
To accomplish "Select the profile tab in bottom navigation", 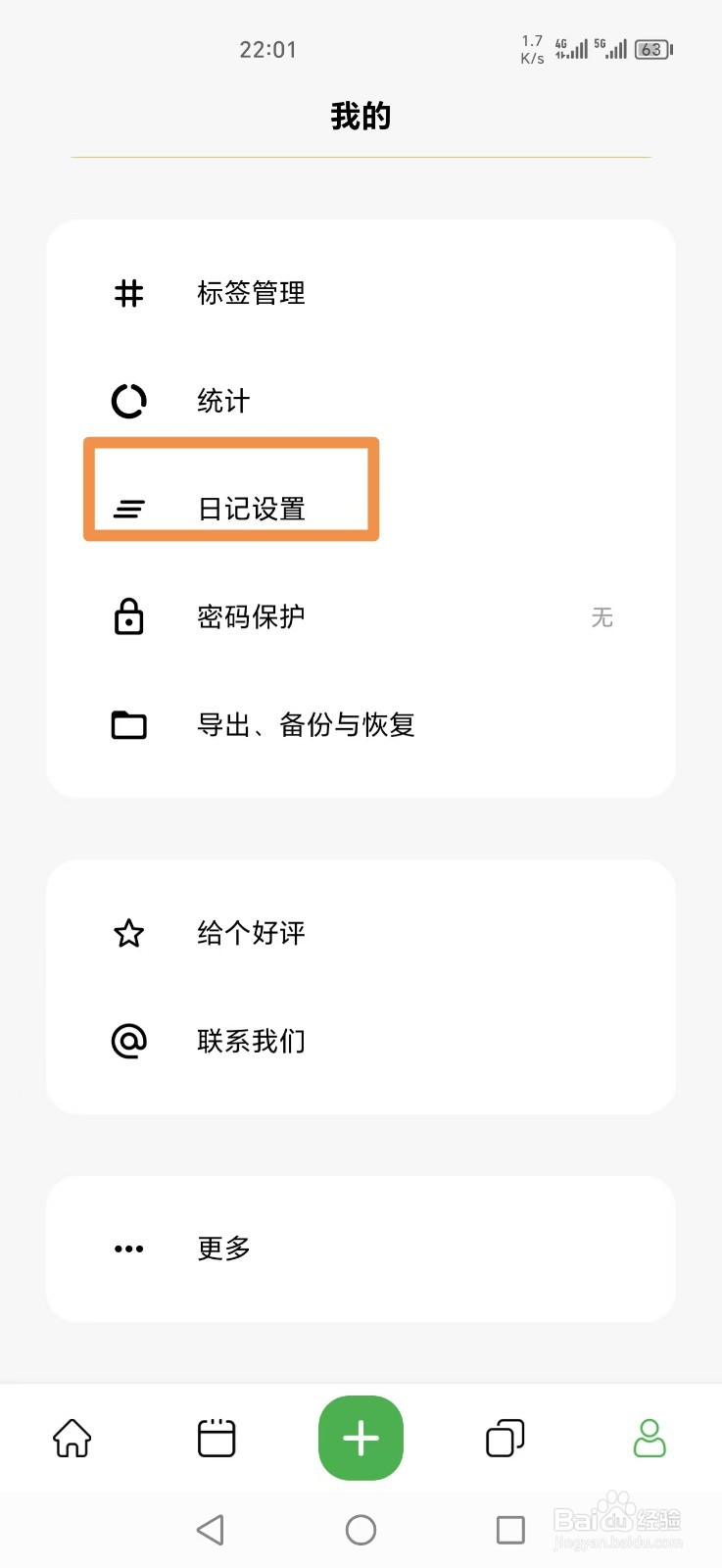I will [649, 1437].
